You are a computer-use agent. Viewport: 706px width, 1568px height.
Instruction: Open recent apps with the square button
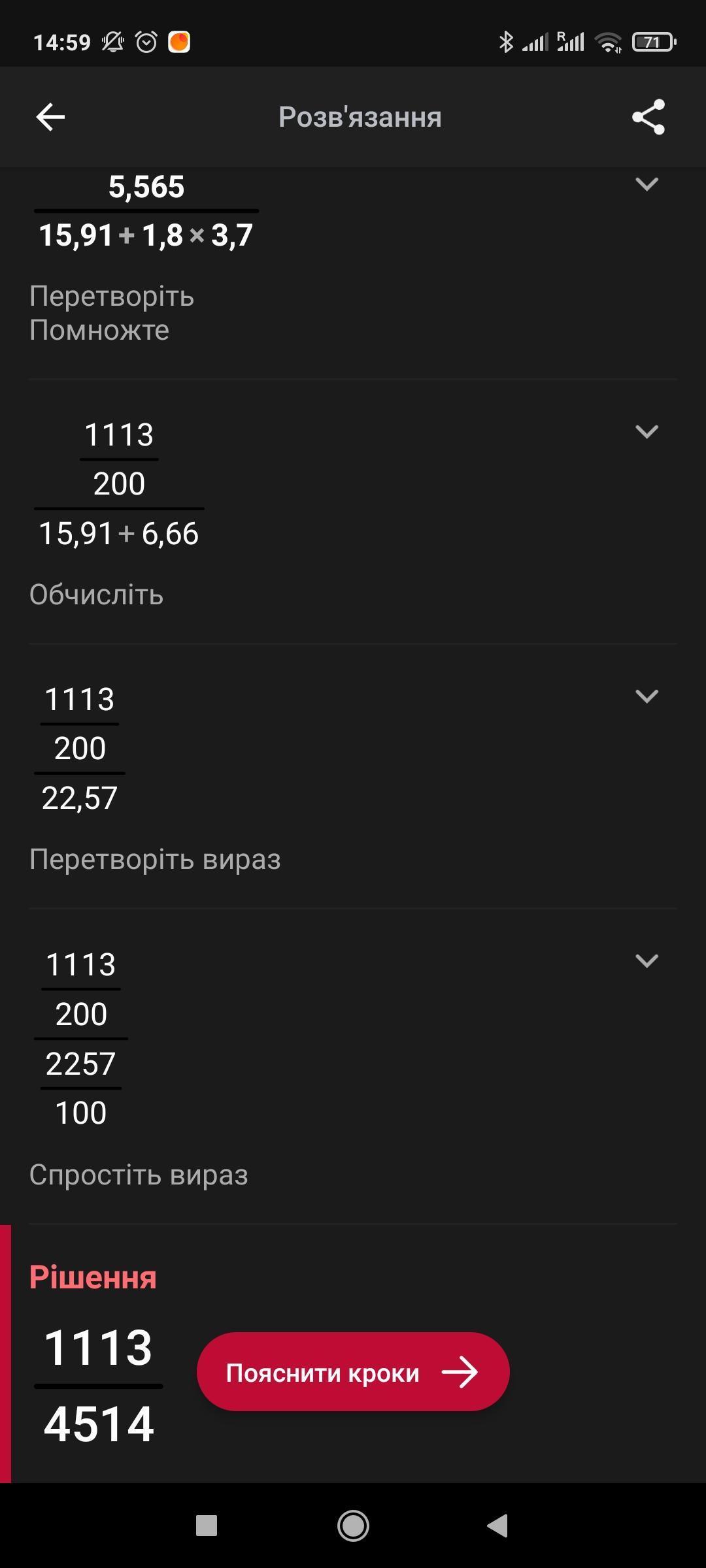pyautogui.click(x=207, y=1526)
